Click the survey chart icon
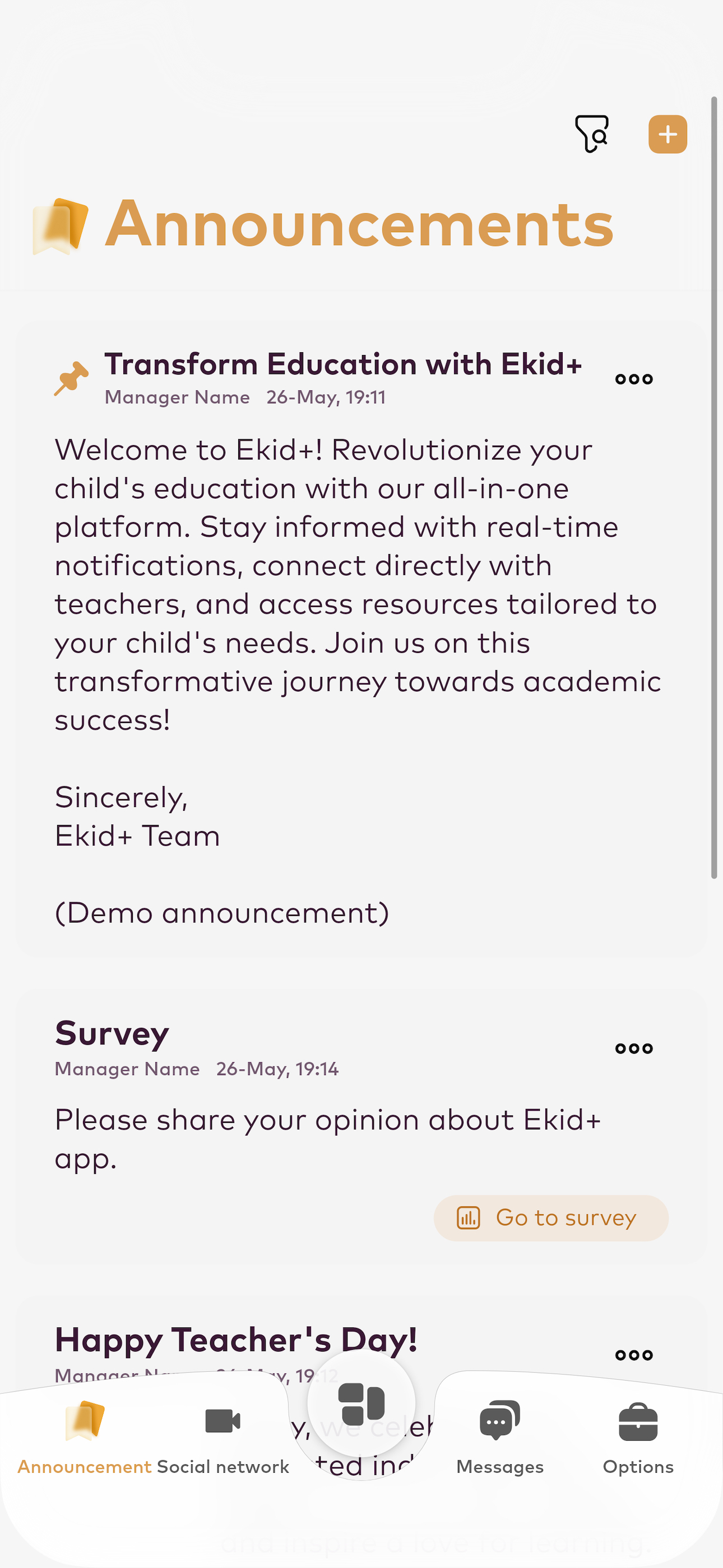 click(467, 1217)
